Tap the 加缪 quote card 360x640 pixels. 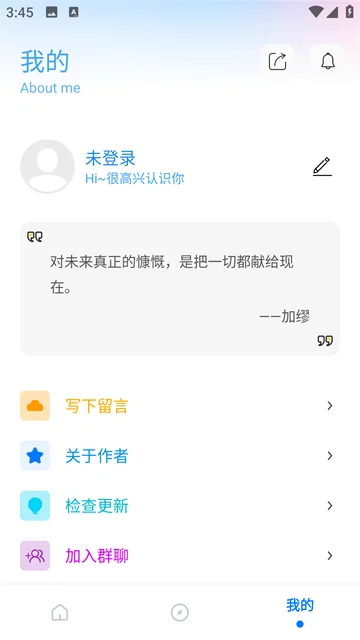pyautogui.click(x=180, y=289)
